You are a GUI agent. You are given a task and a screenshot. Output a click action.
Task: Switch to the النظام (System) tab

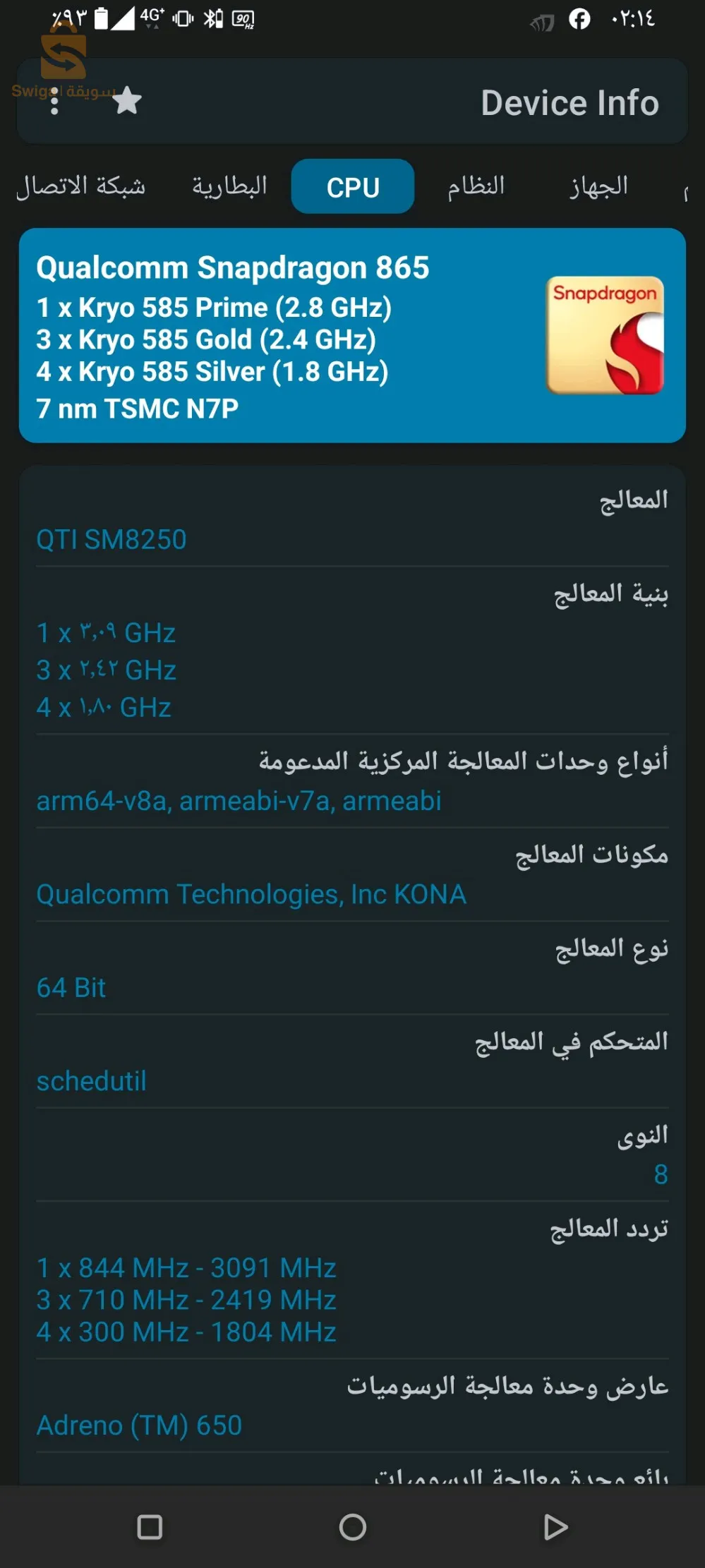[476, 186]
